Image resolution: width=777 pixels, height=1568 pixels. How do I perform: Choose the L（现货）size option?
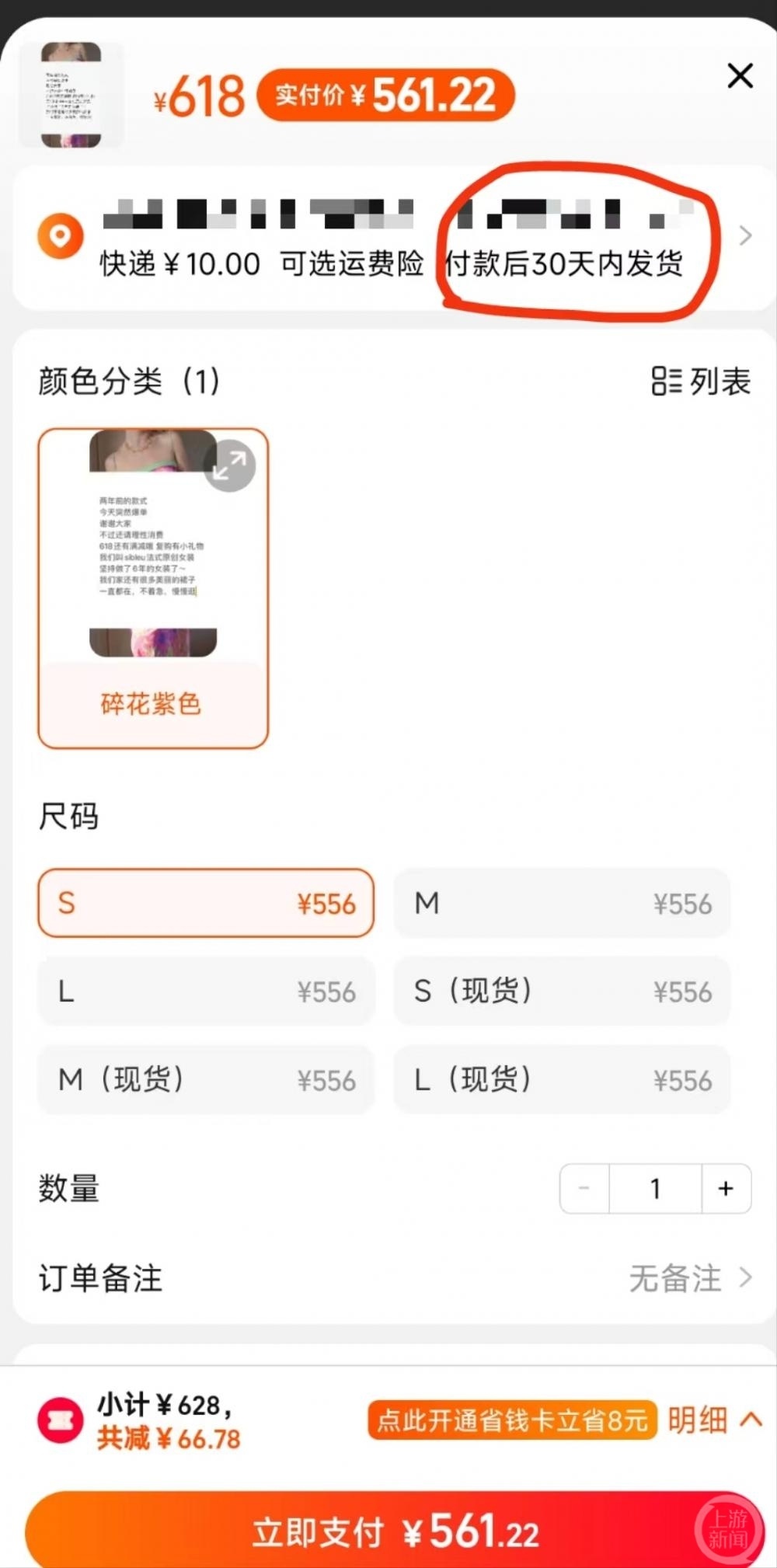[561, 1079]
